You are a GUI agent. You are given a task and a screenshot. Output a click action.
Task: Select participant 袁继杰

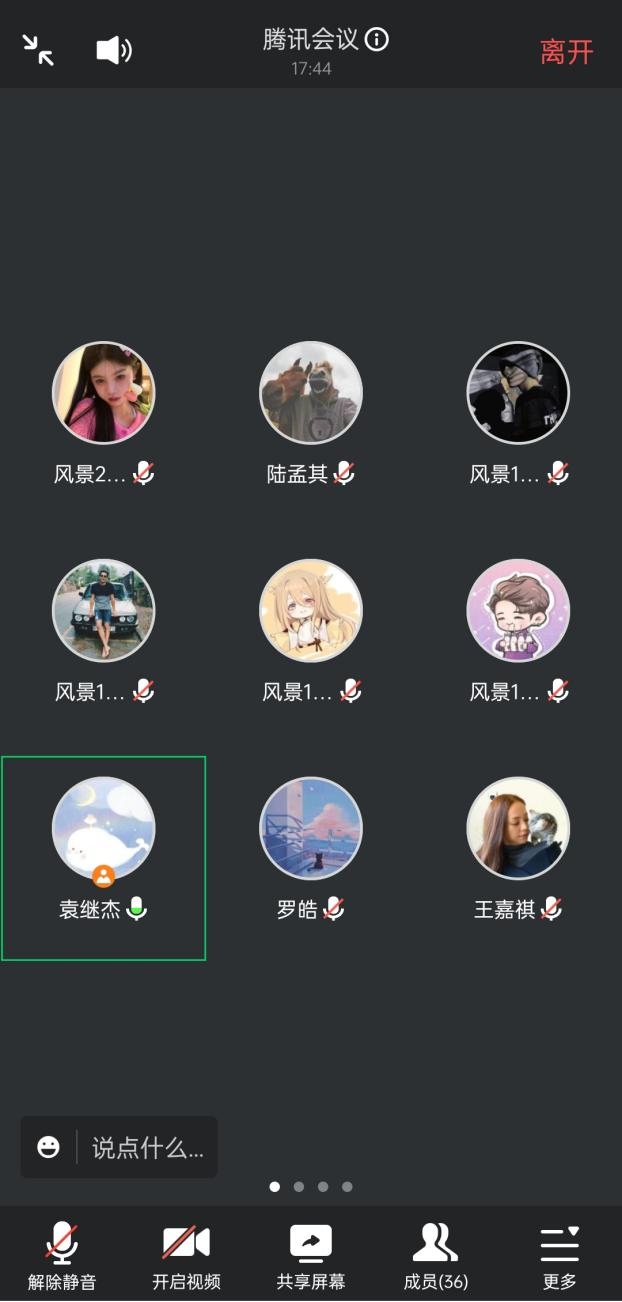click(x=103, y=829)
